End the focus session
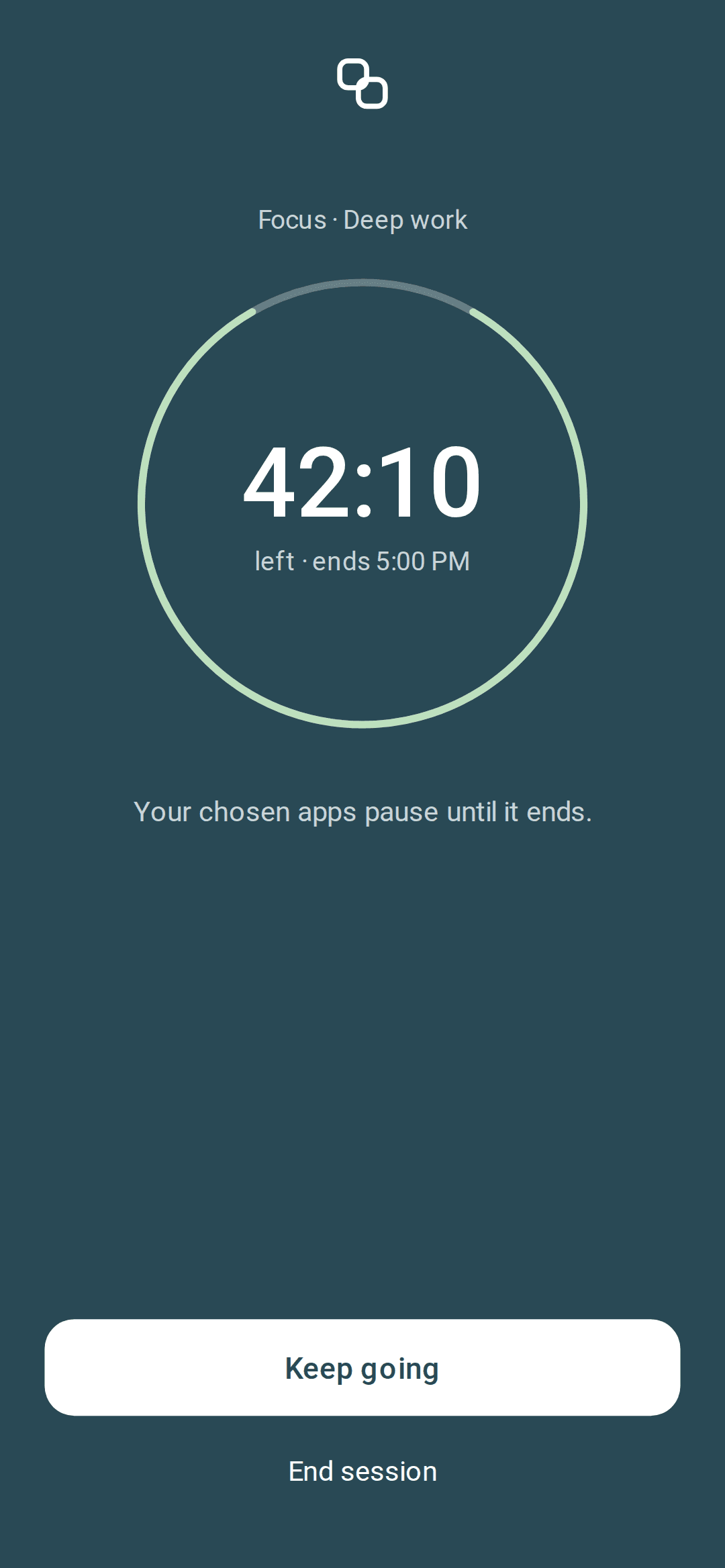 [x=362, y=1471]
